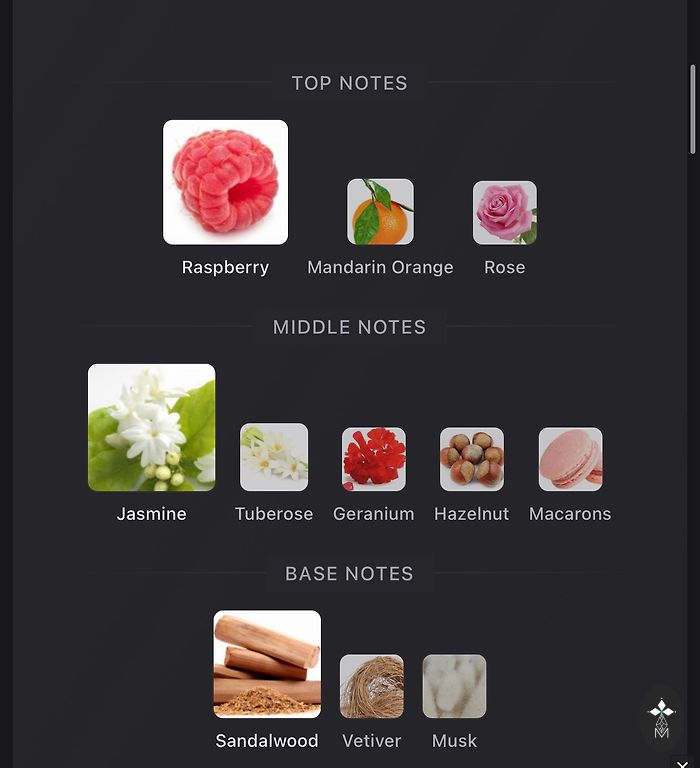The height and width of the screenshot is (768, 700).
Task: Select the Rose note tile
Action: pos(504,212)
